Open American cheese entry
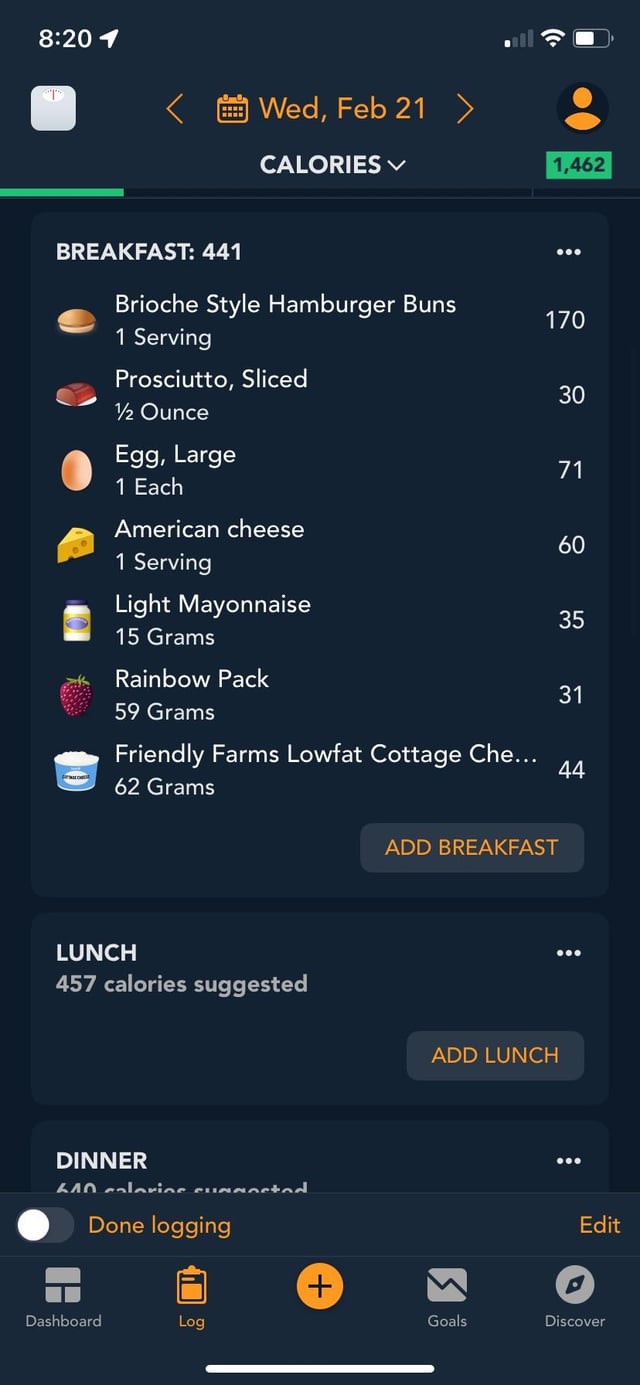This screenshot has height=1385, width=640. point(320,545)
